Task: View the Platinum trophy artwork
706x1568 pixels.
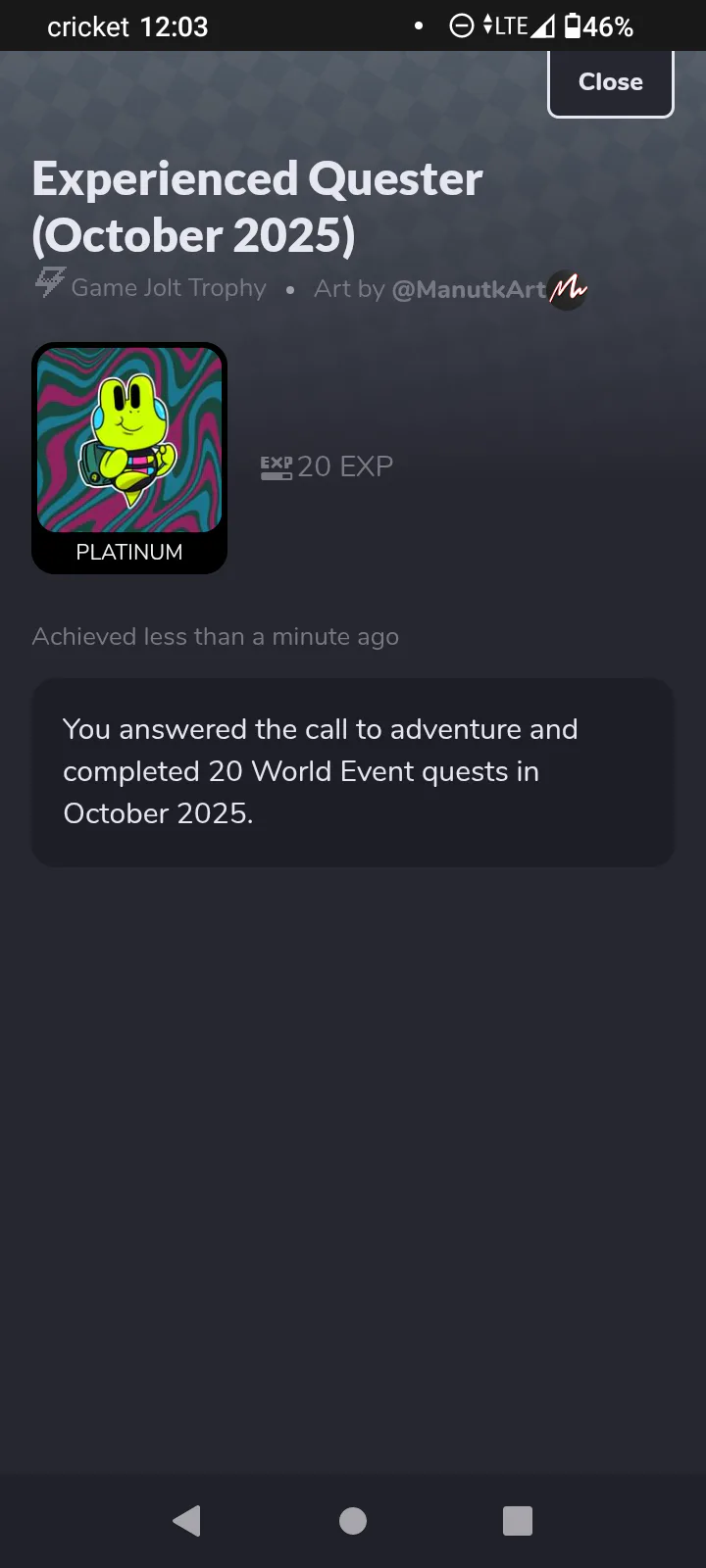Action: click(x=129, y=441)
